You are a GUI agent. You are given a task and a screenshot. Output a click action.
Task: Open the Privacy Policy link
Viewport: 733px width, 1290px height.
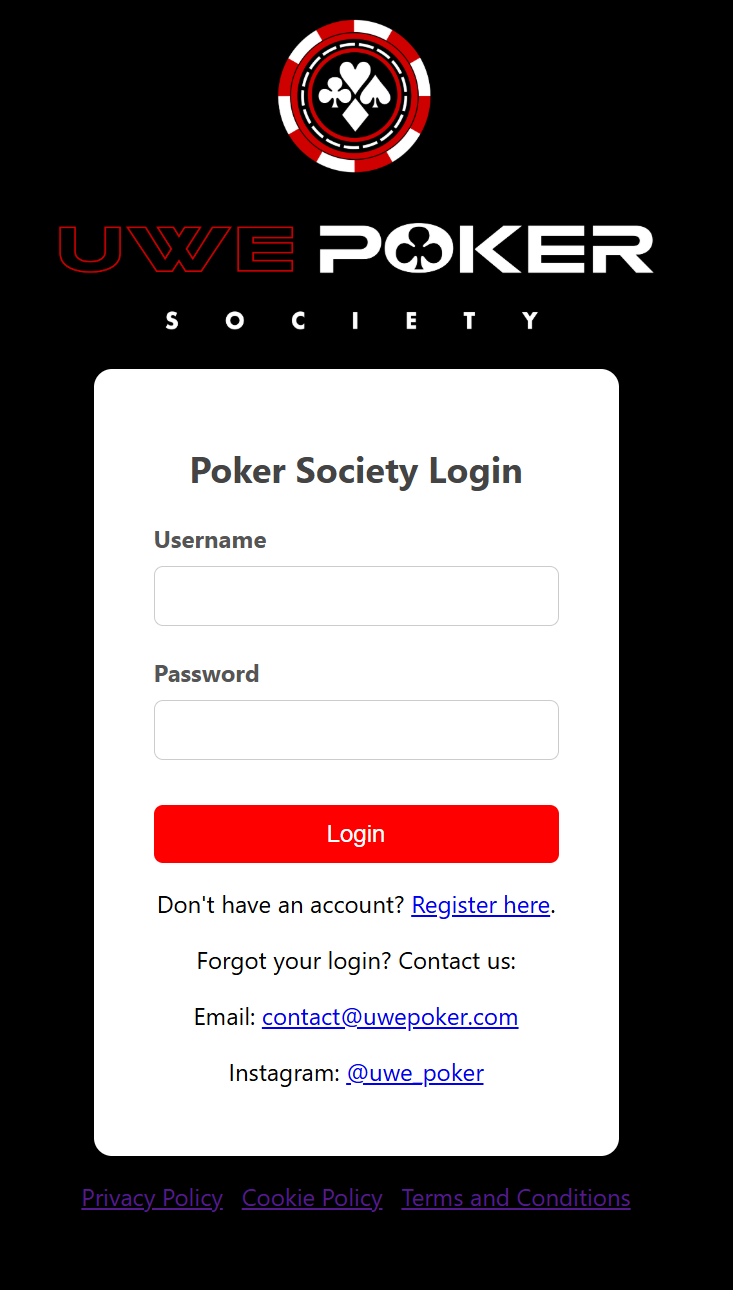152,1198
